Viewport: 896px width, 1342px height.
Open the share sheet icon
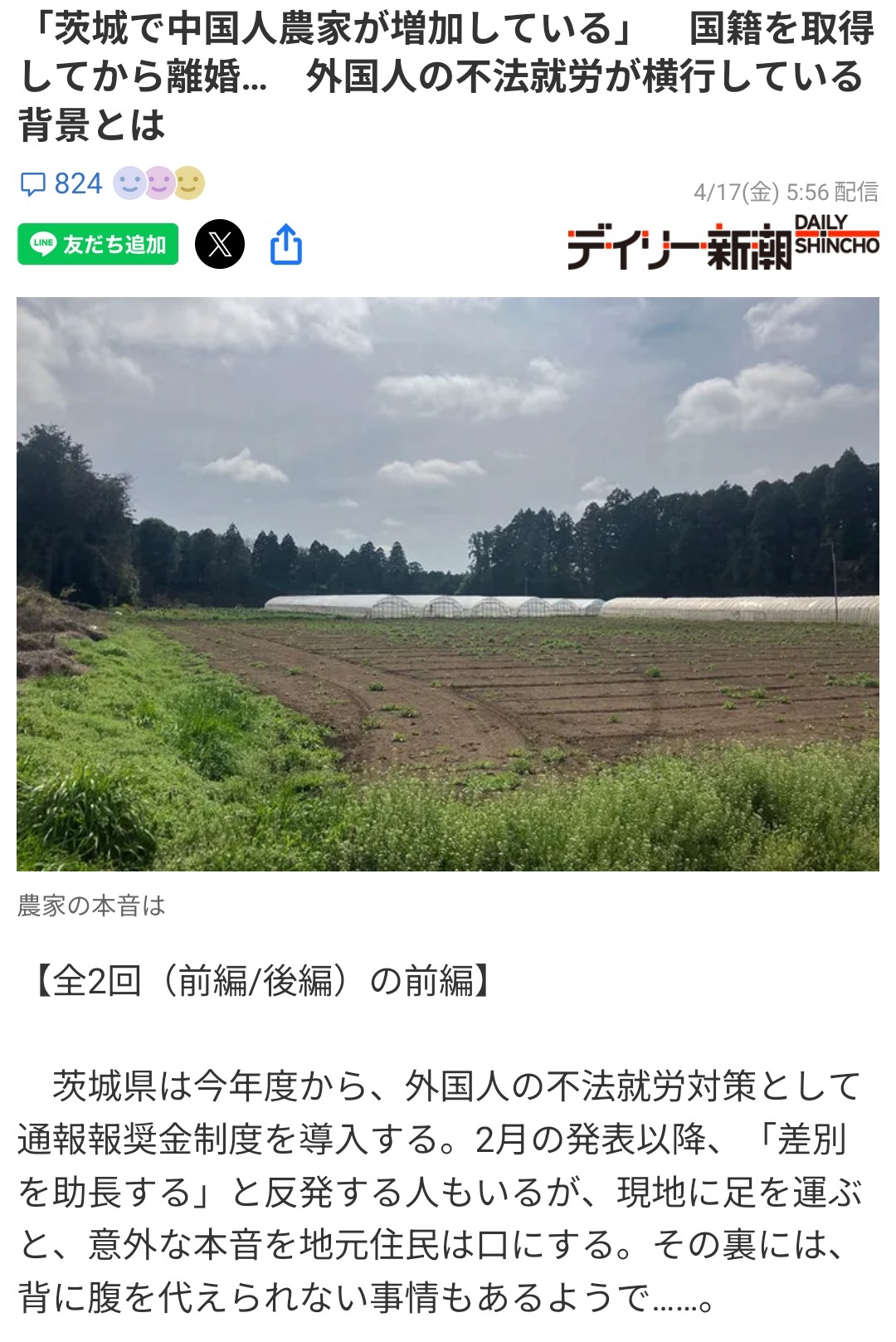(286, 244)
